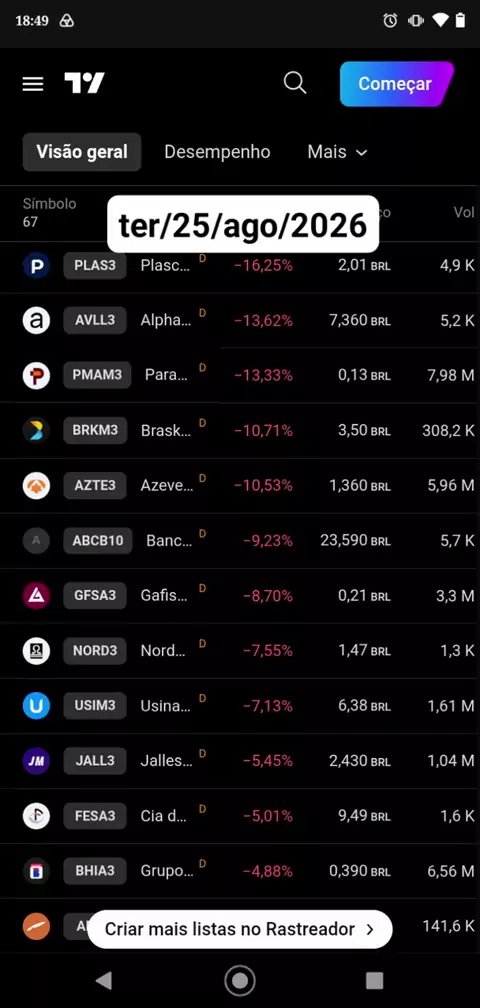This screenshot has height=1008, width=480.
Task: Tap the Começar button
Action: [x=396, y=84]
